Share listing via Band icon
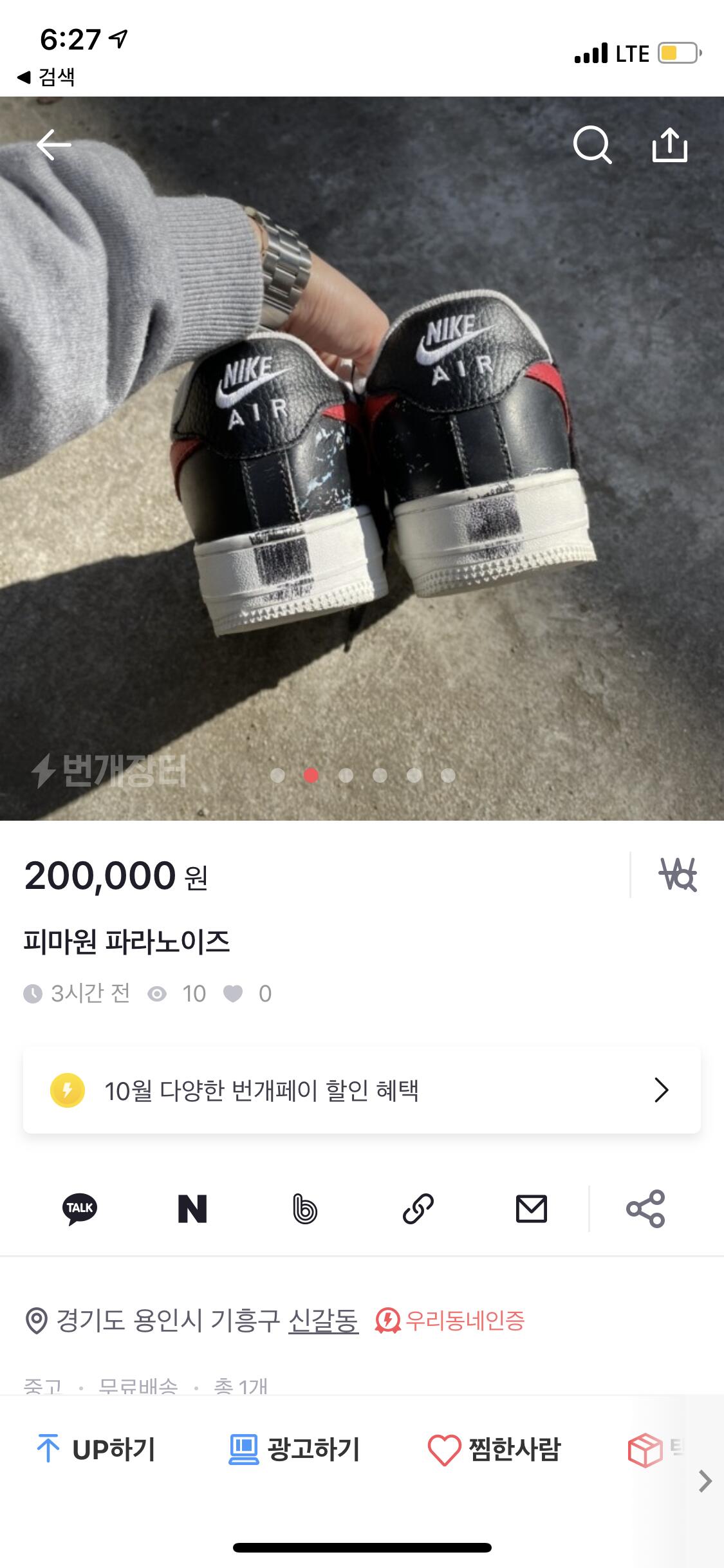 pyautogui.click(x=305, y=1208)
